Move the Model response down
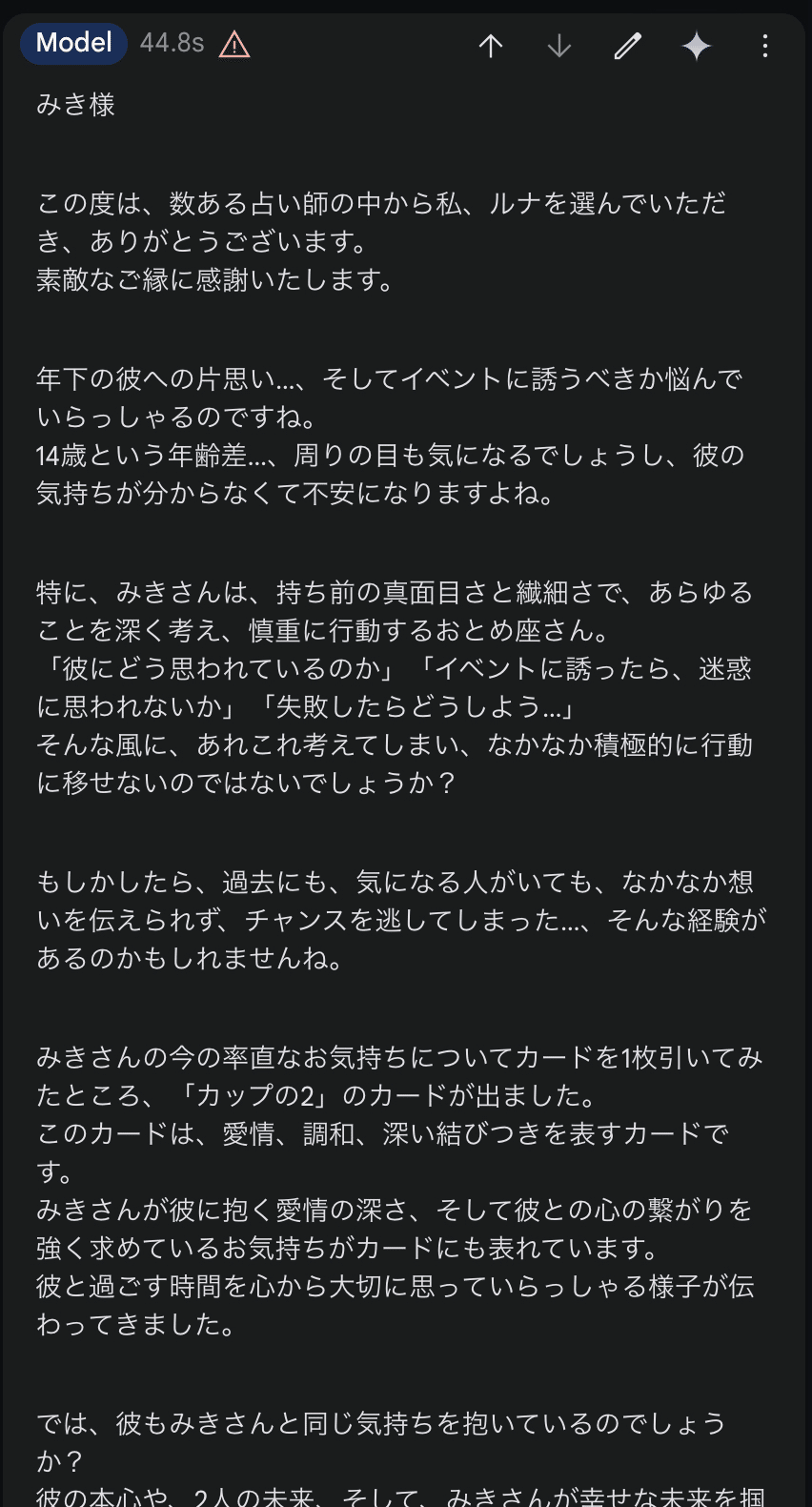The image size is (812, 1507). click(x=559, y=46)
